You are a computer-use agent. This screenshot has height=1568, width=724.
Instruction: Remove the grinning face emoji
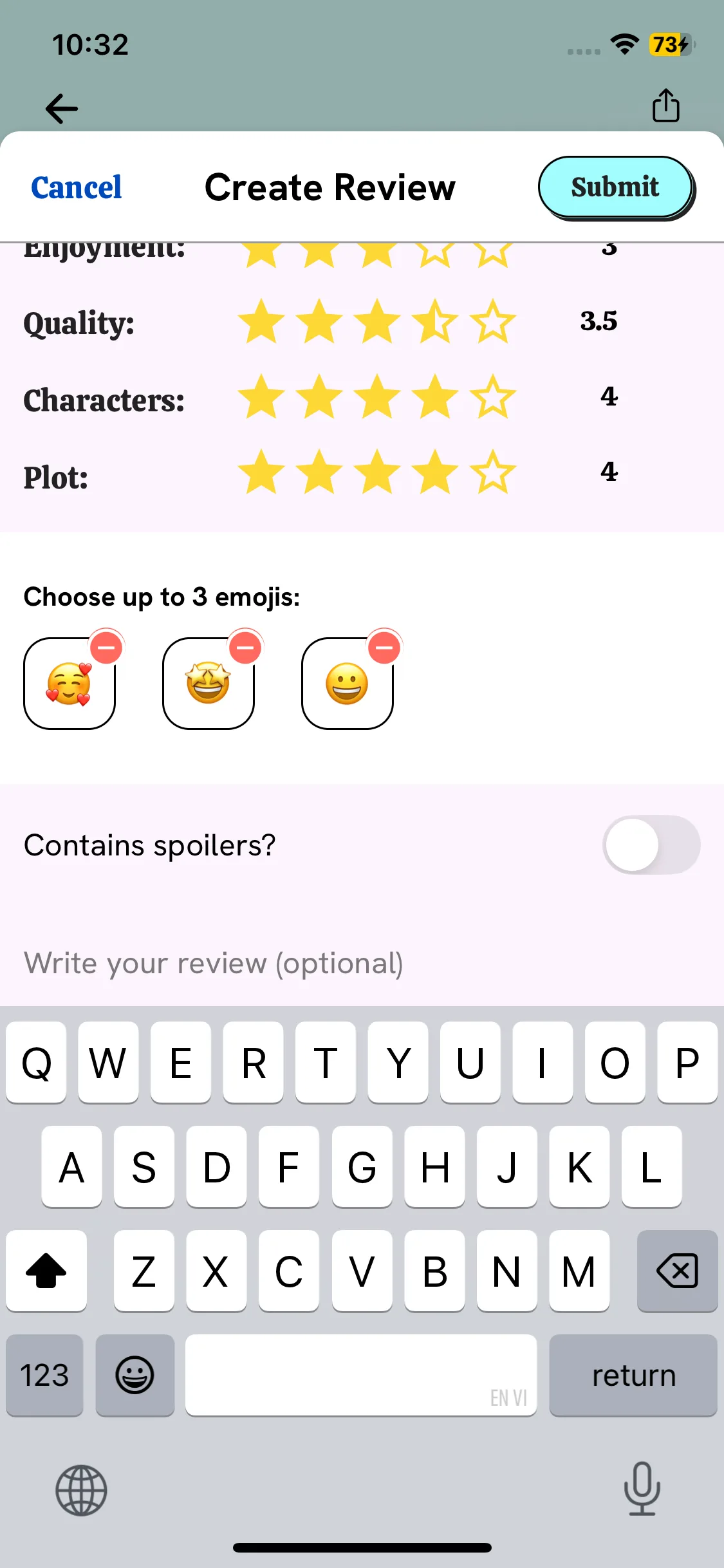click(385, 647)
